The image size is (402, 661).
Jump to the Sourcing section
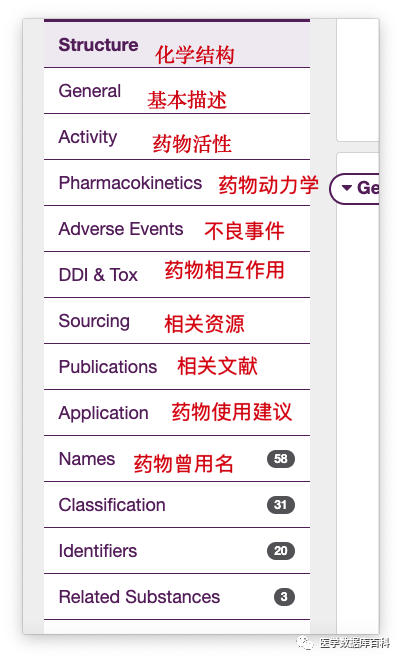coord(177,320)
